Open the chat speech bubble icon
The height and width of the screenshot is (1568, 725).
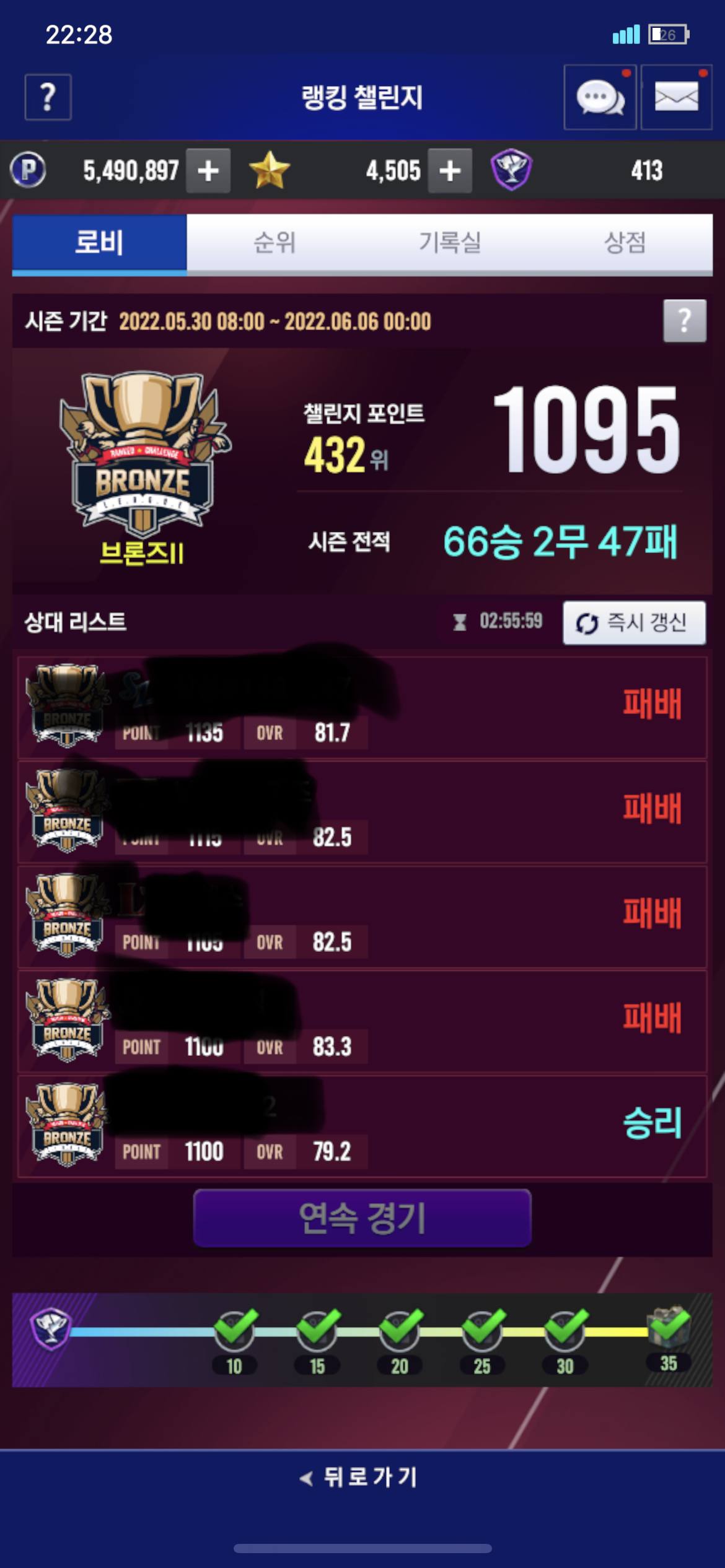point(600,97)
